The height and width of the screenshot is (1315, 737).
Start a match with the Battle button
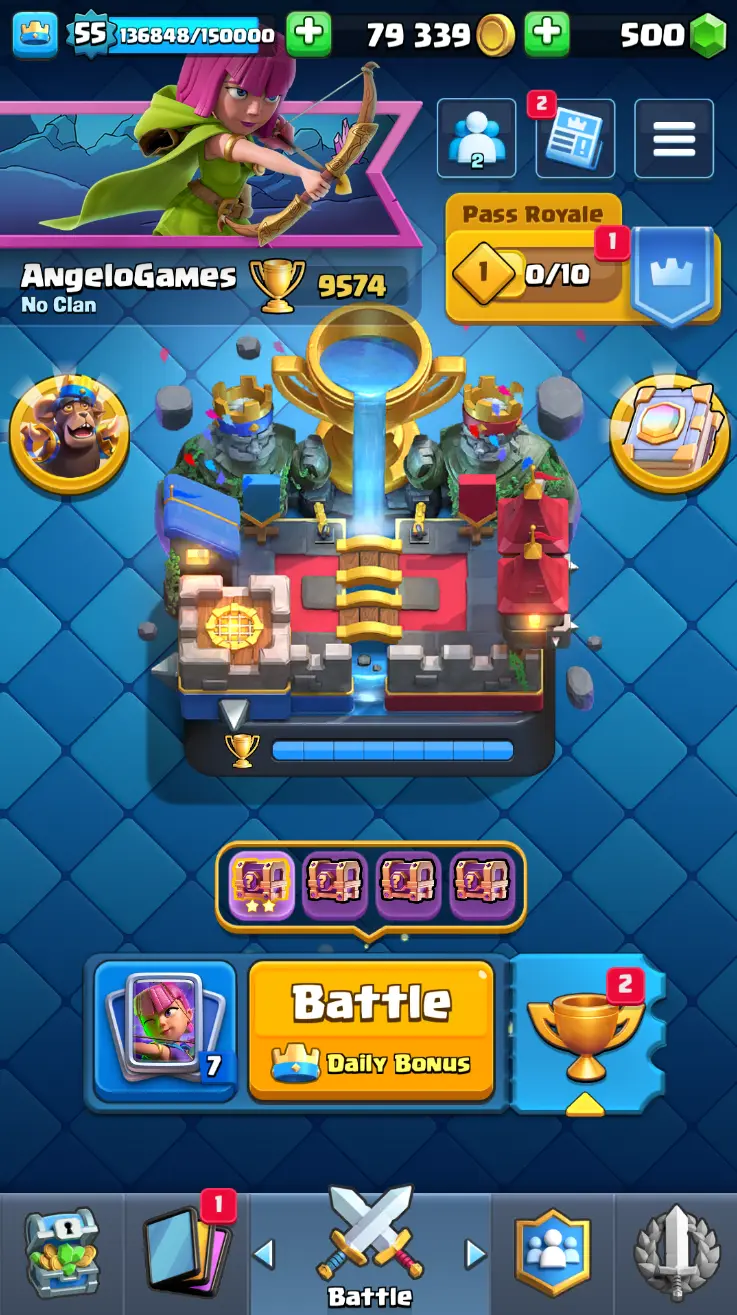(x=371, y=1030)
